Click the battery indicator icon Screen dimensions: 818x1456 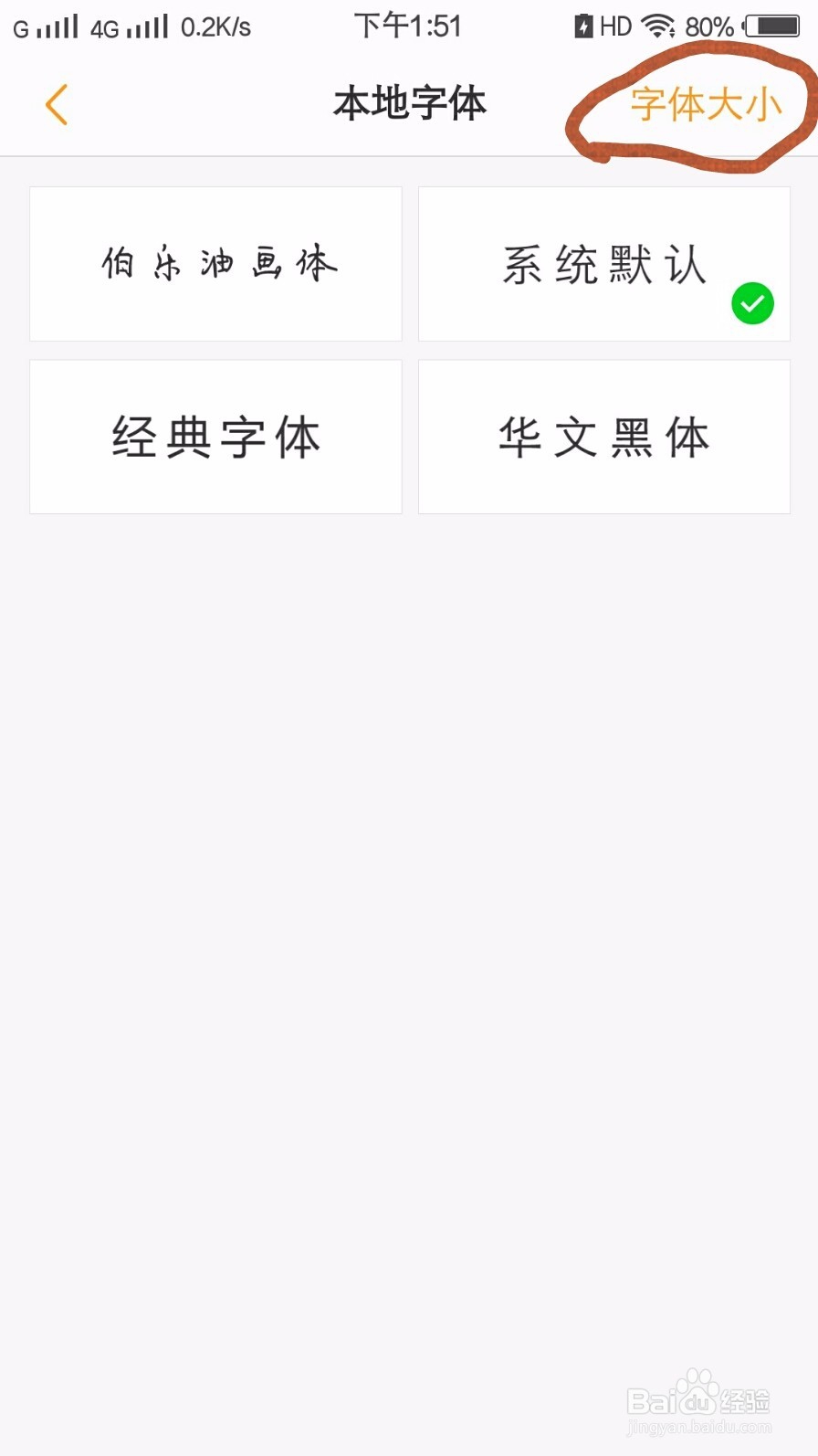pyautogui.click(x=771, y=26)
